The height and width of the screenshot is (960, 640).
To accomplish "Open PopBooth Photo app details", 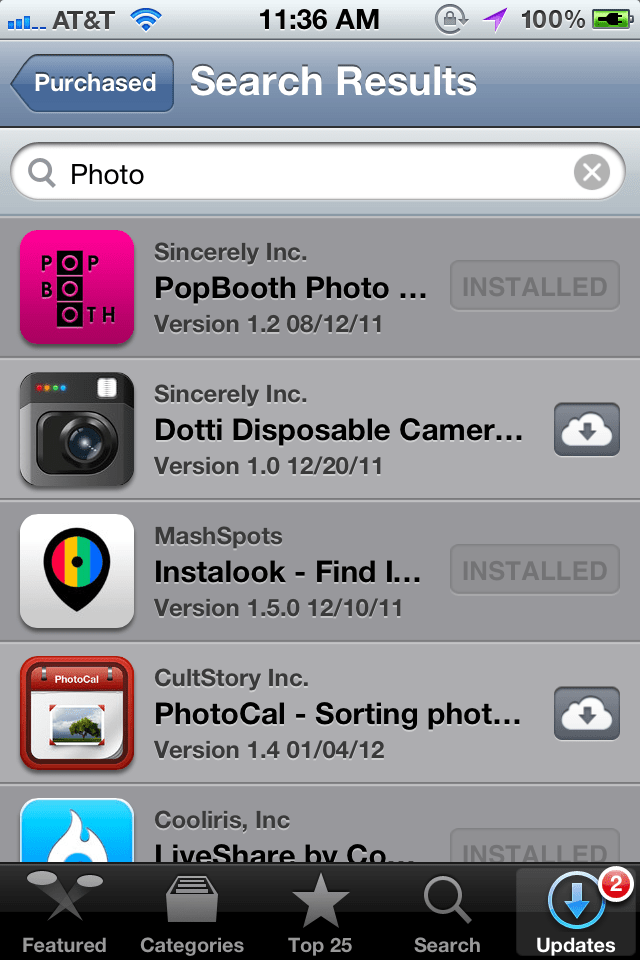I will 290,288.
